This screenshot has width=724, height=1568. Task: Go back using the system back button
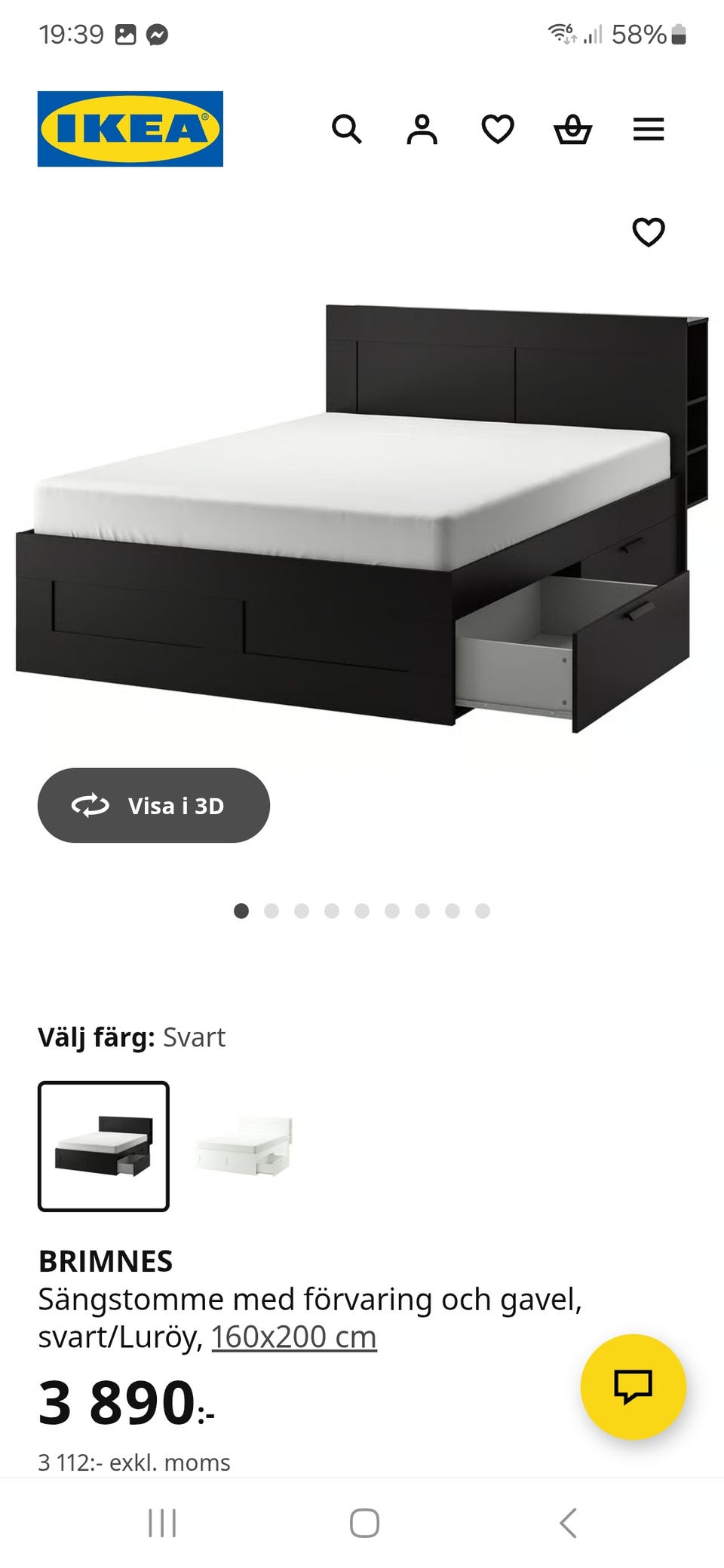tap(568, 1523)
